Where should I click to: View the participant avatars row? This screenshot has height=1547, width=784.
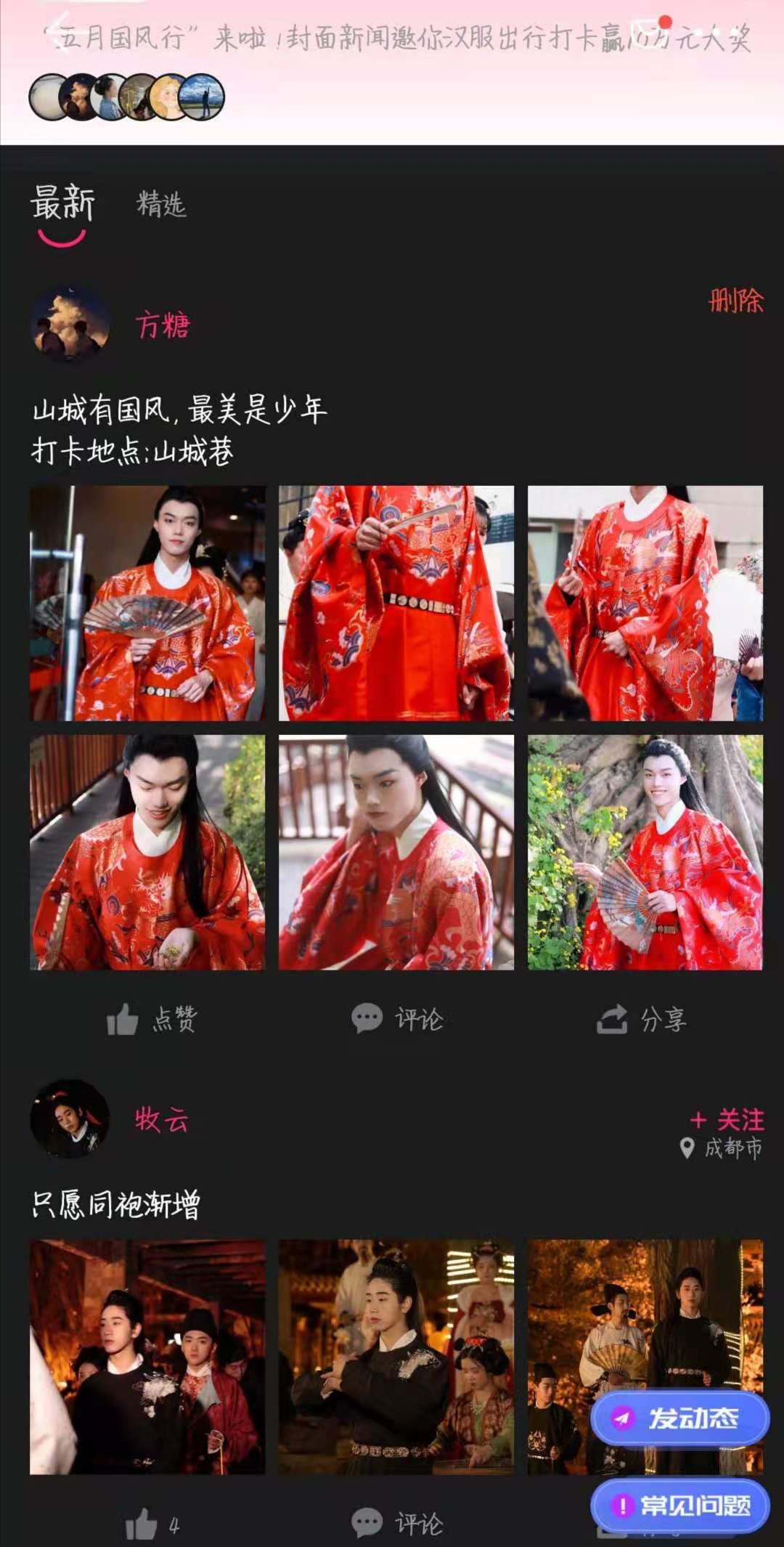[126, 97]
